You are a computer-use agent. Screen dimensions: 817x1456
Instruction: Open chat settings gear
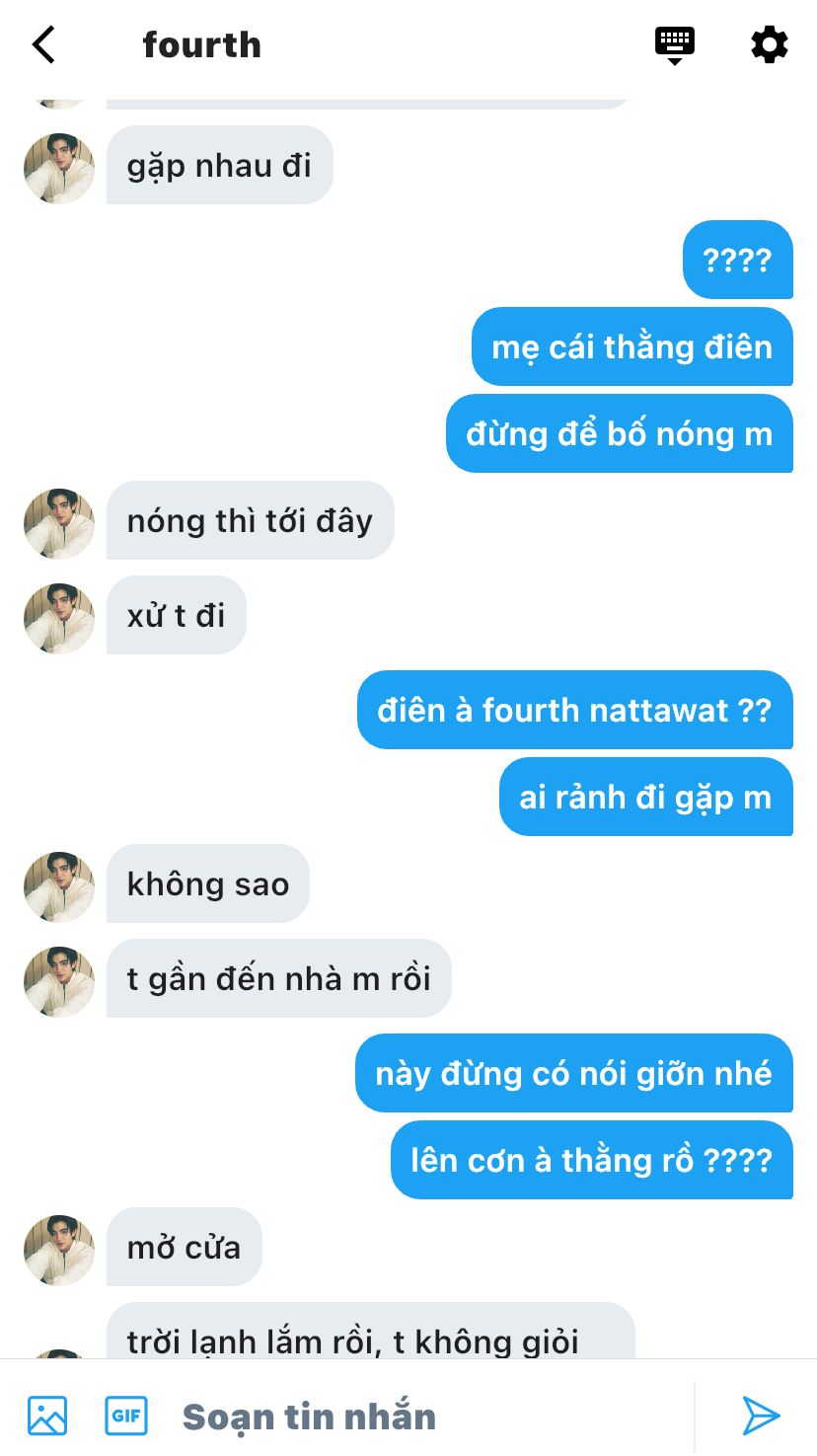coord(769,45)
